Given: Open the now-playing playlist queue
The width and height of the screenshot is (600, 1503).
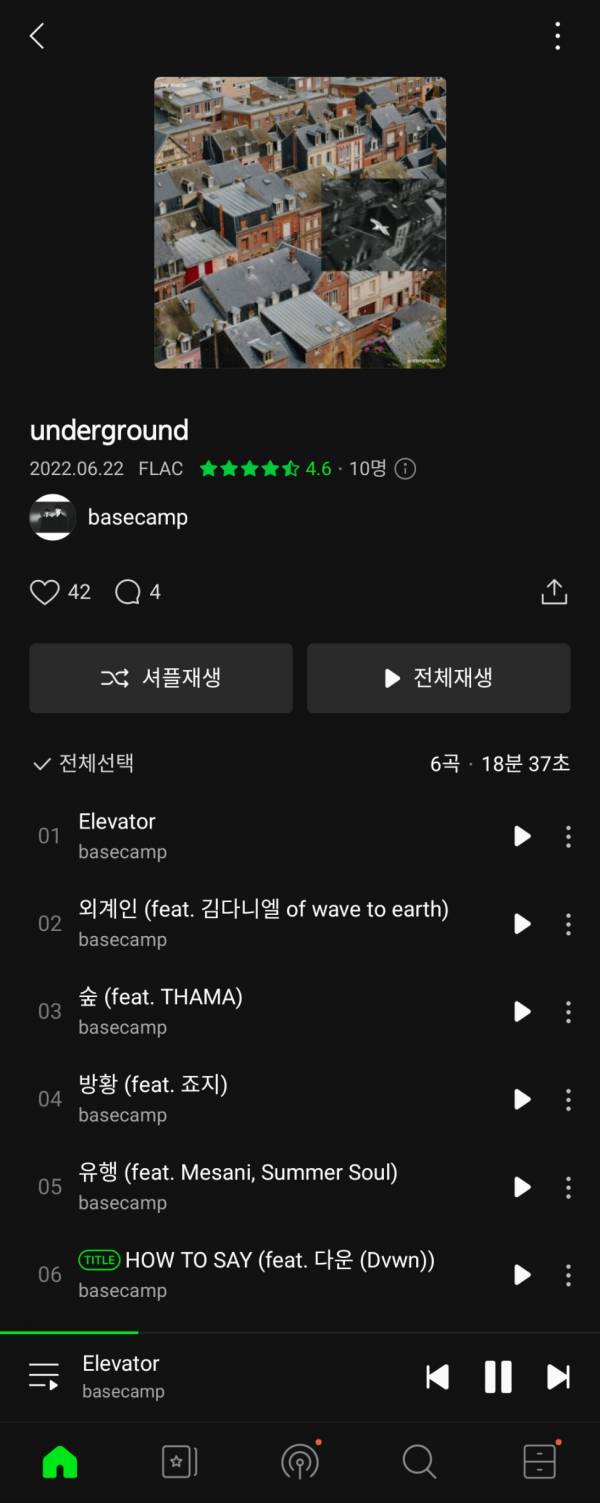Looking at the screenshot, I should pyautogui.click(x=44, y=1377).
